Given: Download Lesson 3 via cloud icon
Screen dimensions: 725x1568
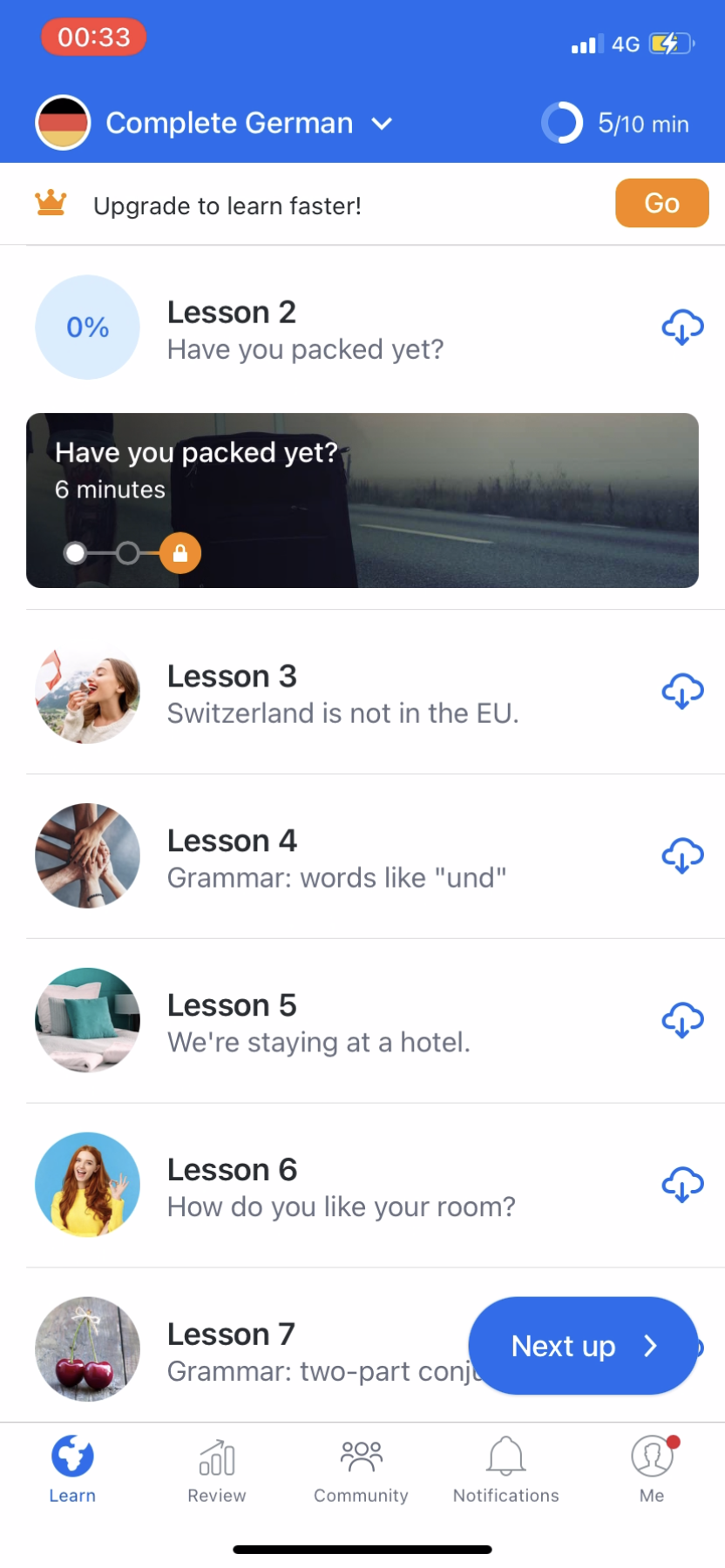Looking at the screenshot, I should pyautogui.click(x=682, y=692).
